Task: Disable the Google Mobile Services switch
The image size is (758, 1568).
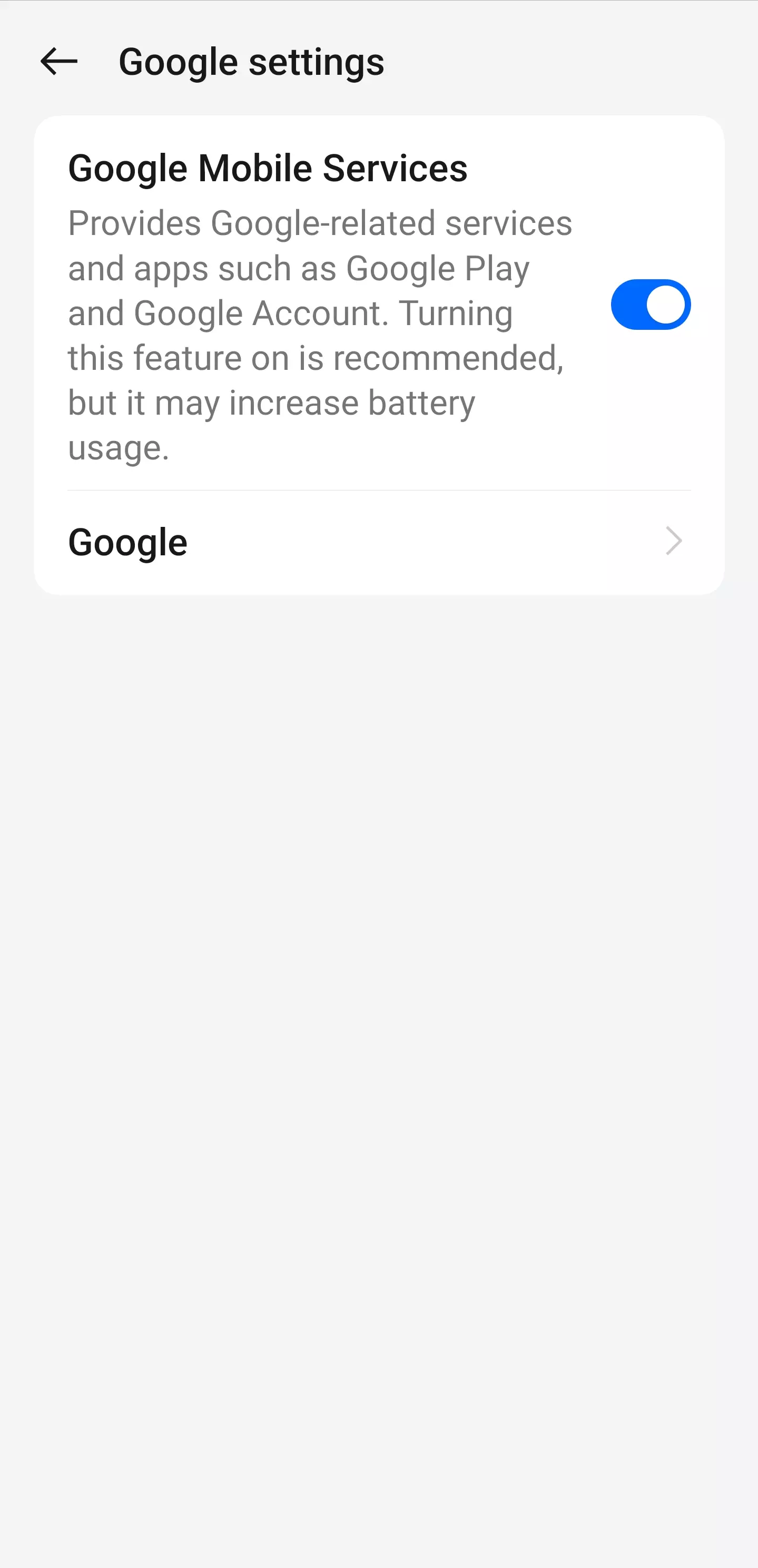Action: coord(651,303)
